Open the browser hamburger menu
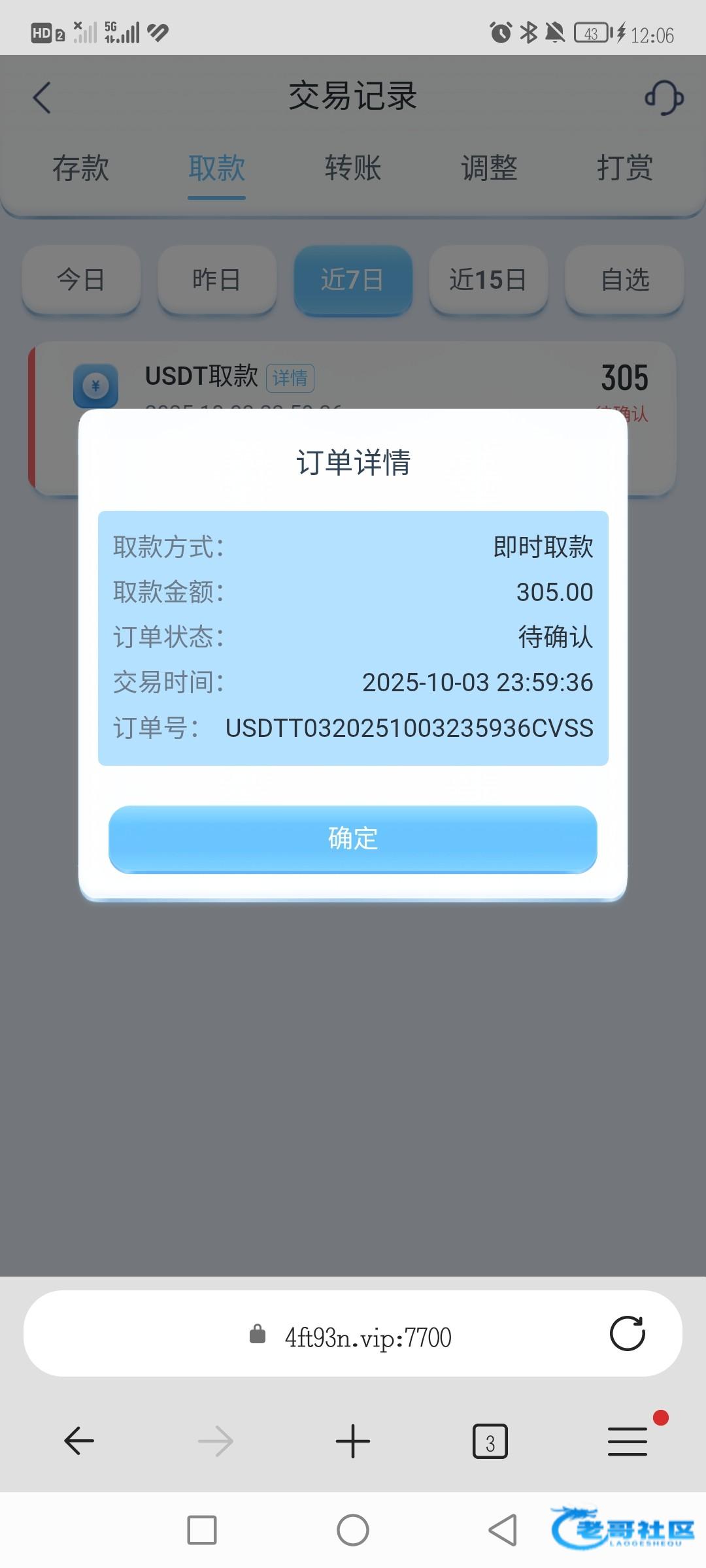The width and height of the screenshot is (706, 1568). [627, 1441]
